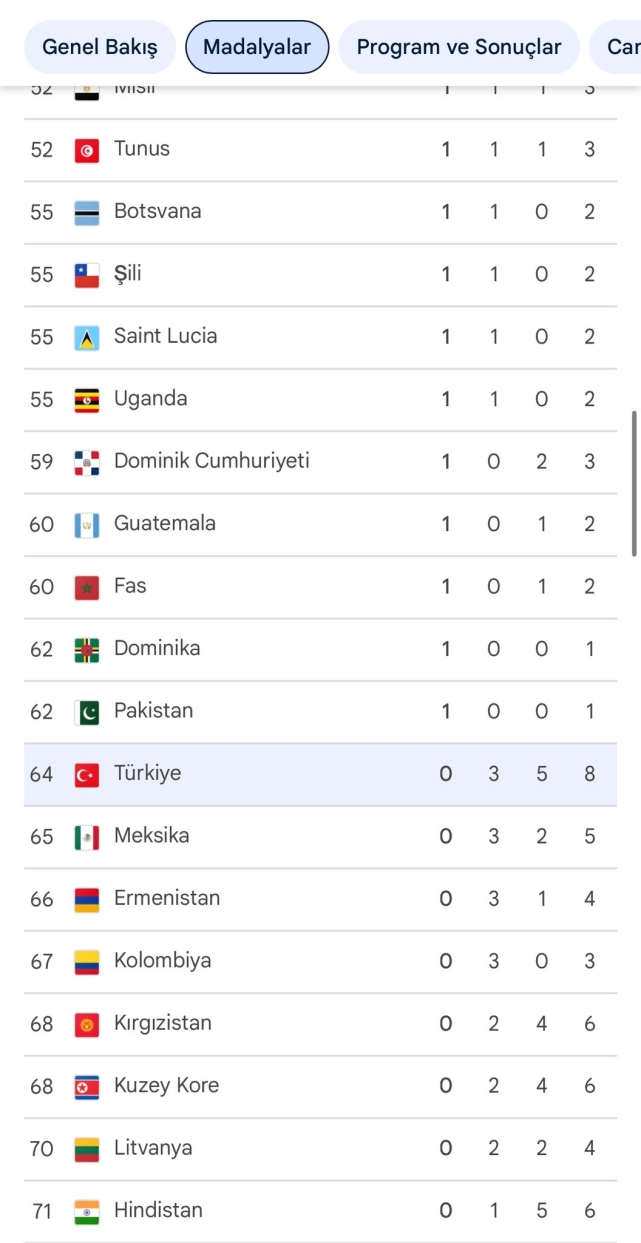Open Türkiye's medal row
The height and width of the screenshot is (1243, 641).
[320, 774]
